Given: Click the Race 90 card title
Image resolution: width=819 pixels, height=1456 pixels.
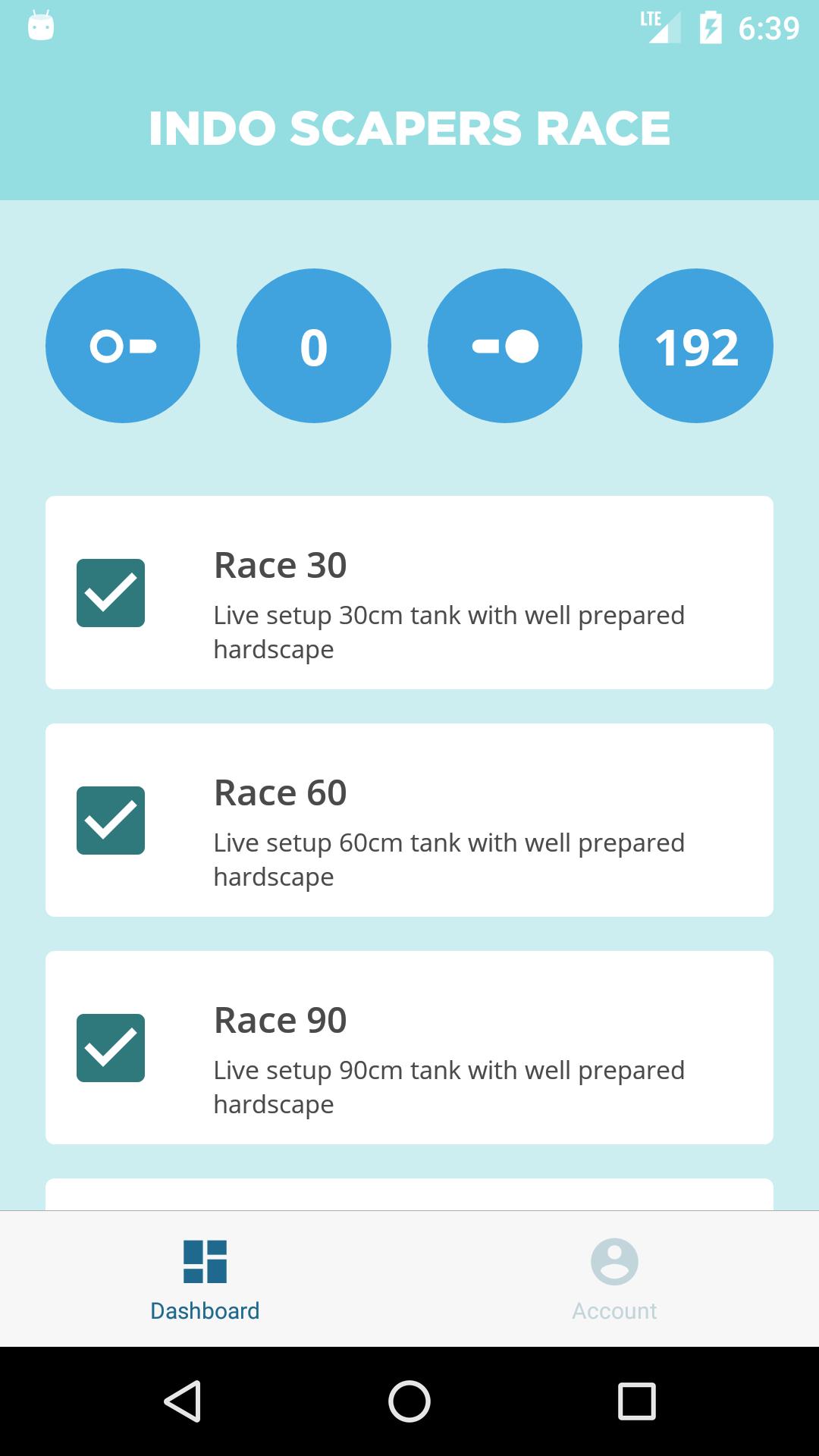Looking at the screenshot, I should (281, 1020).
